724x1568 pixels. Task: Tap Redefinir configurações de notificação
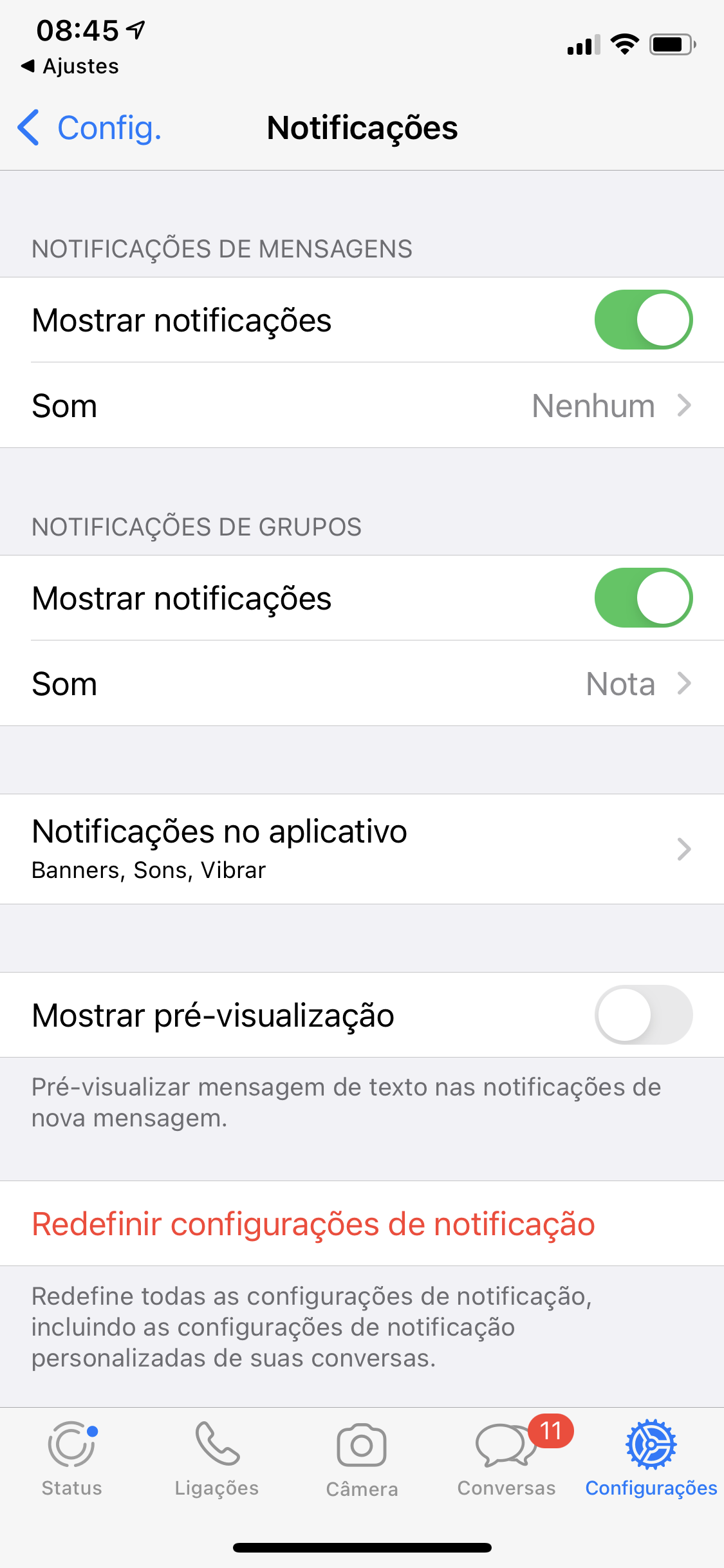coord(313,1224)
